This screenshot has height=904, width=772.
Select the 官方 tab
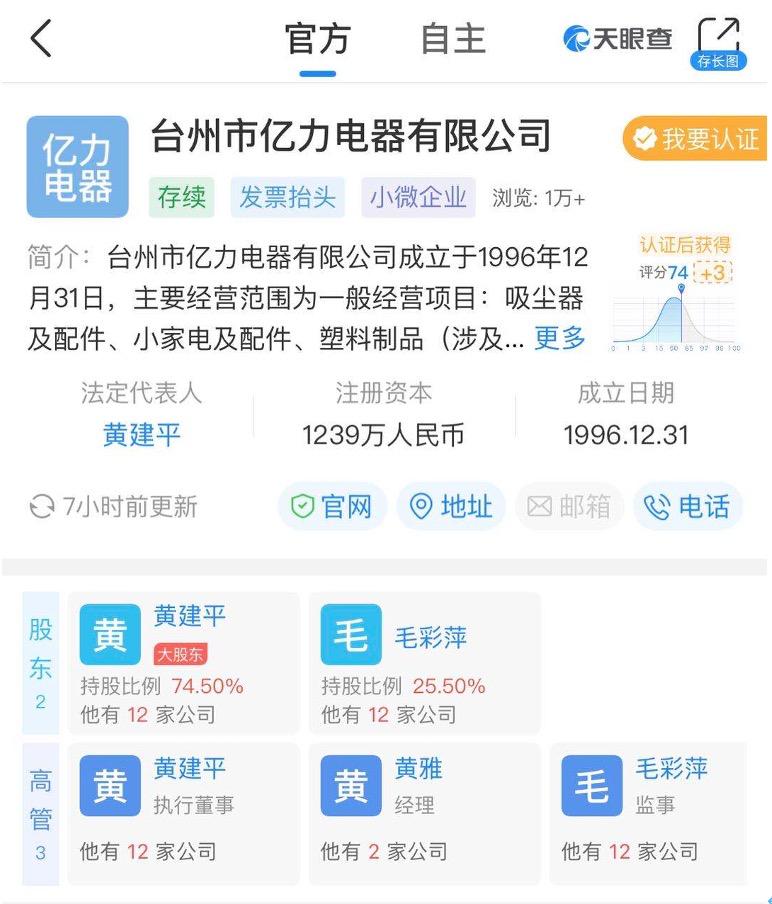coord(318,40)
